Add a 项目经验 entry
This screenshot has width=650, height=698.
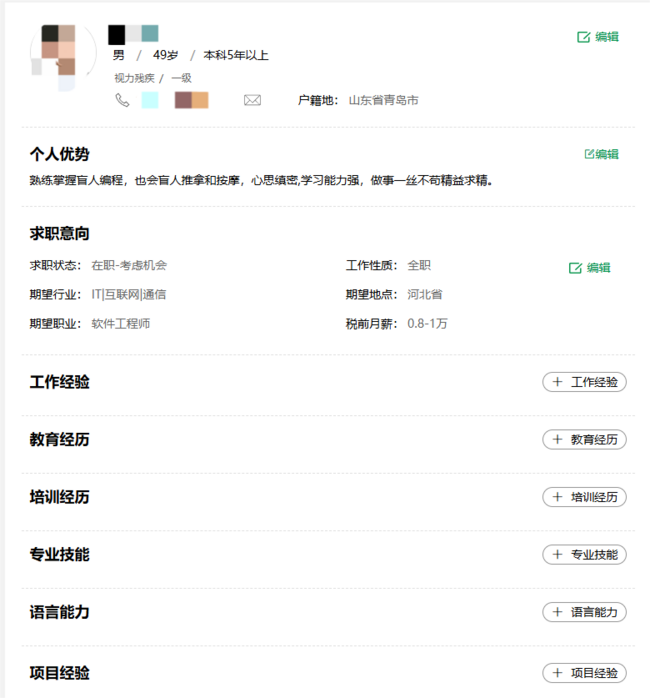[584, 673]
